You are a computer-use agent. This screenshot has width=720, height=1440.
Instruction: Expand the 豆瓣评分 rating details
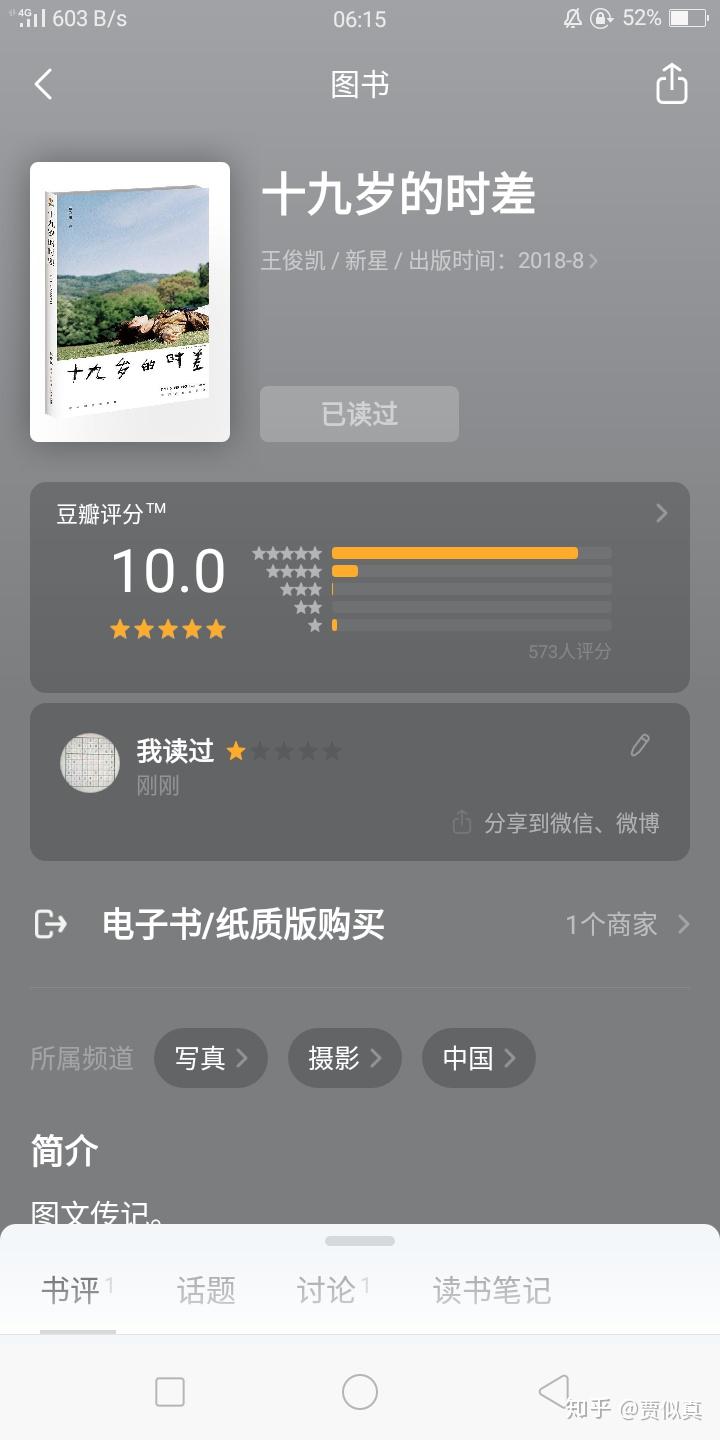[660, 513]
